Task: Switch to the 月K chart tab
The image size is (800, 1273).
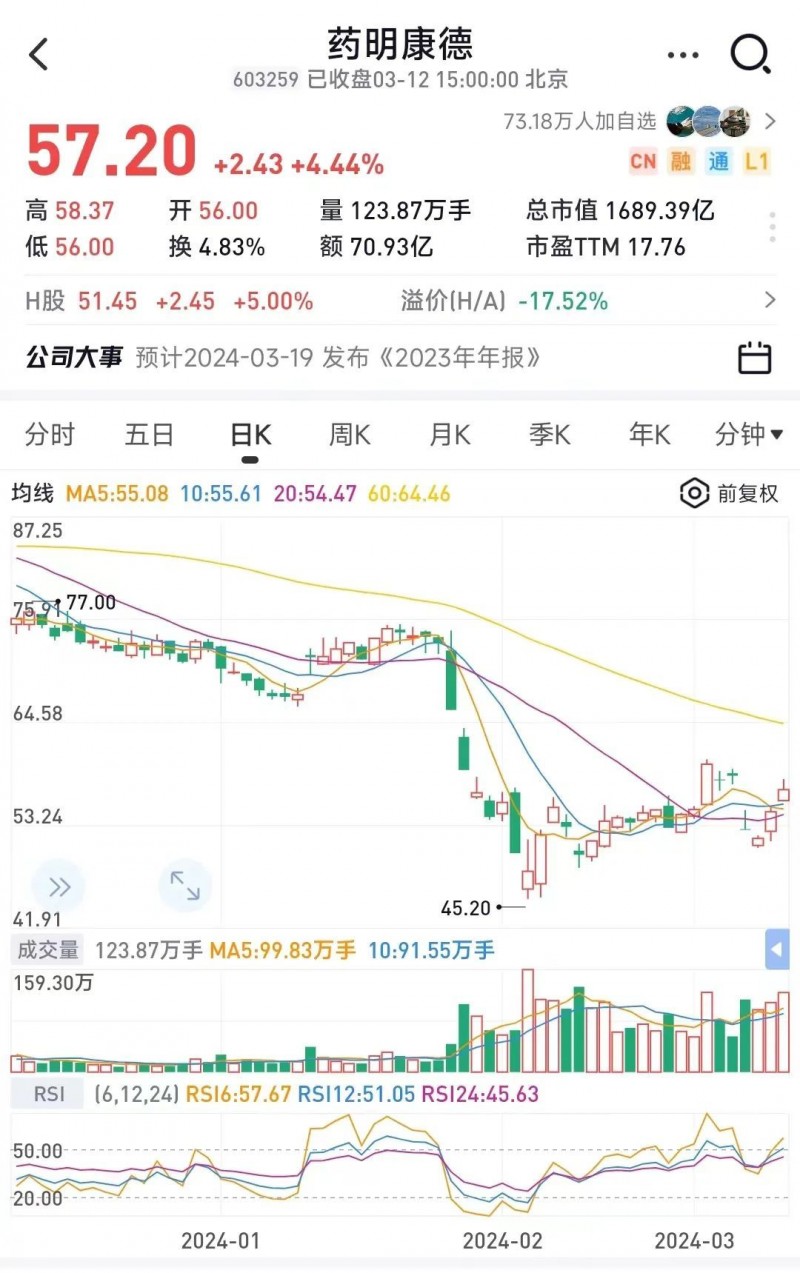Action: (x=450, y=435)
